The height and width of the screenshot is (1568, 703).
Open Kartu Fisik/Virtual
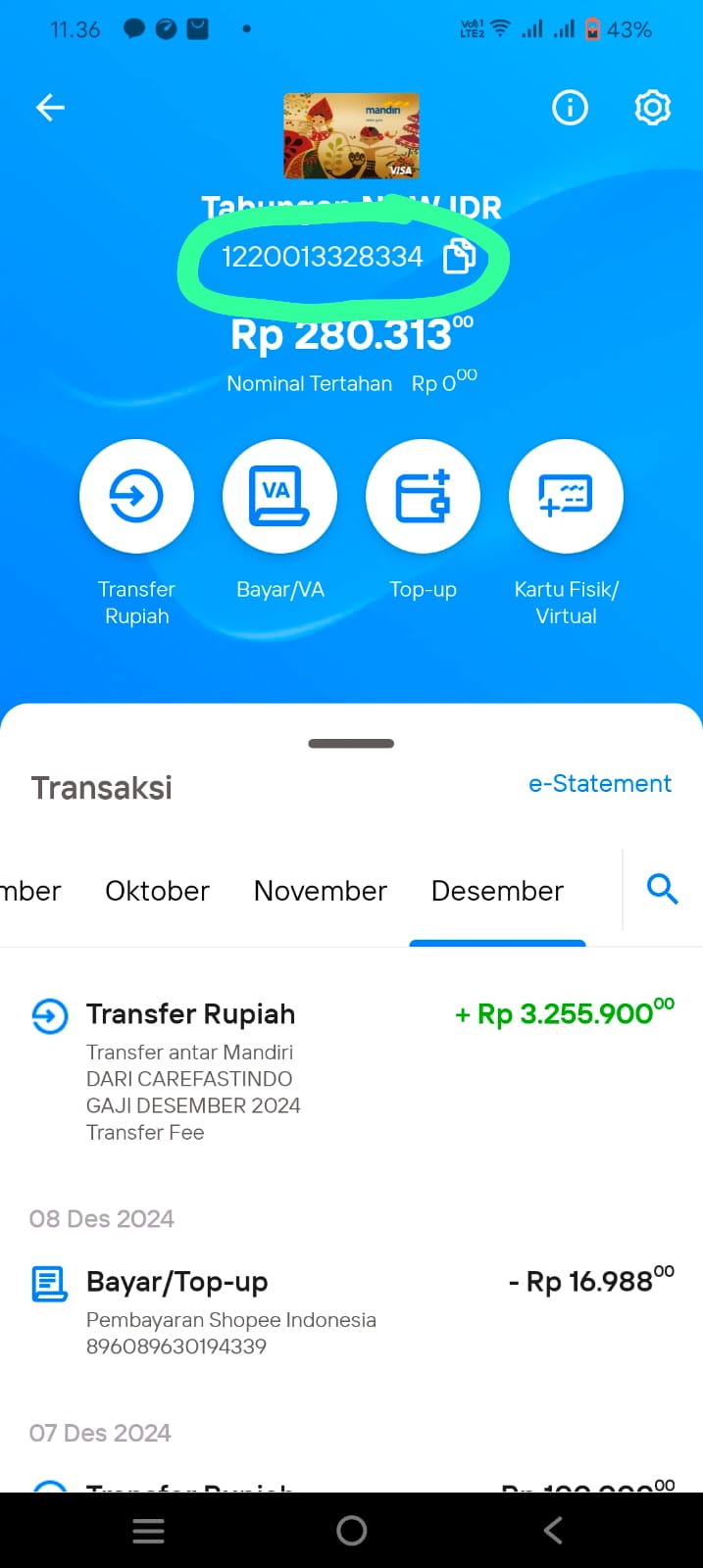[566, 496]
